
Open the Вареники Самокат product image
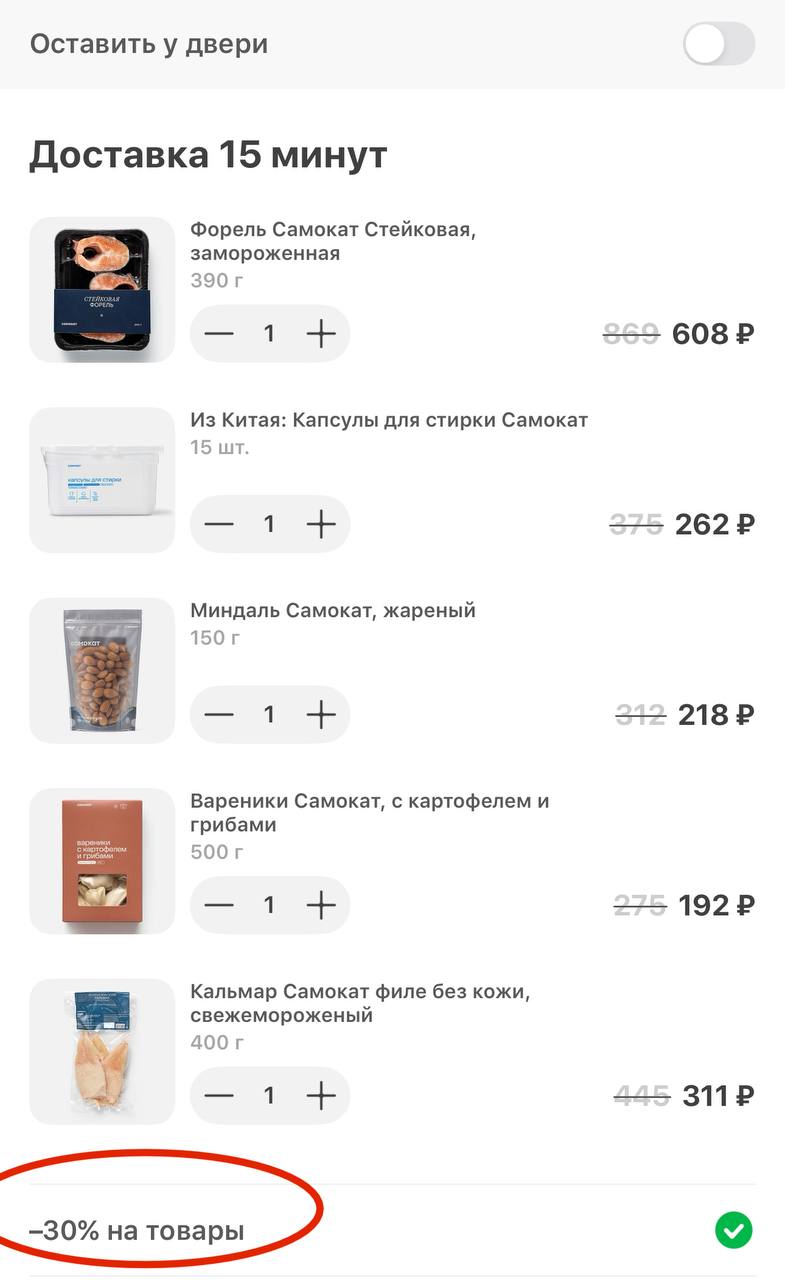(102, 861)
